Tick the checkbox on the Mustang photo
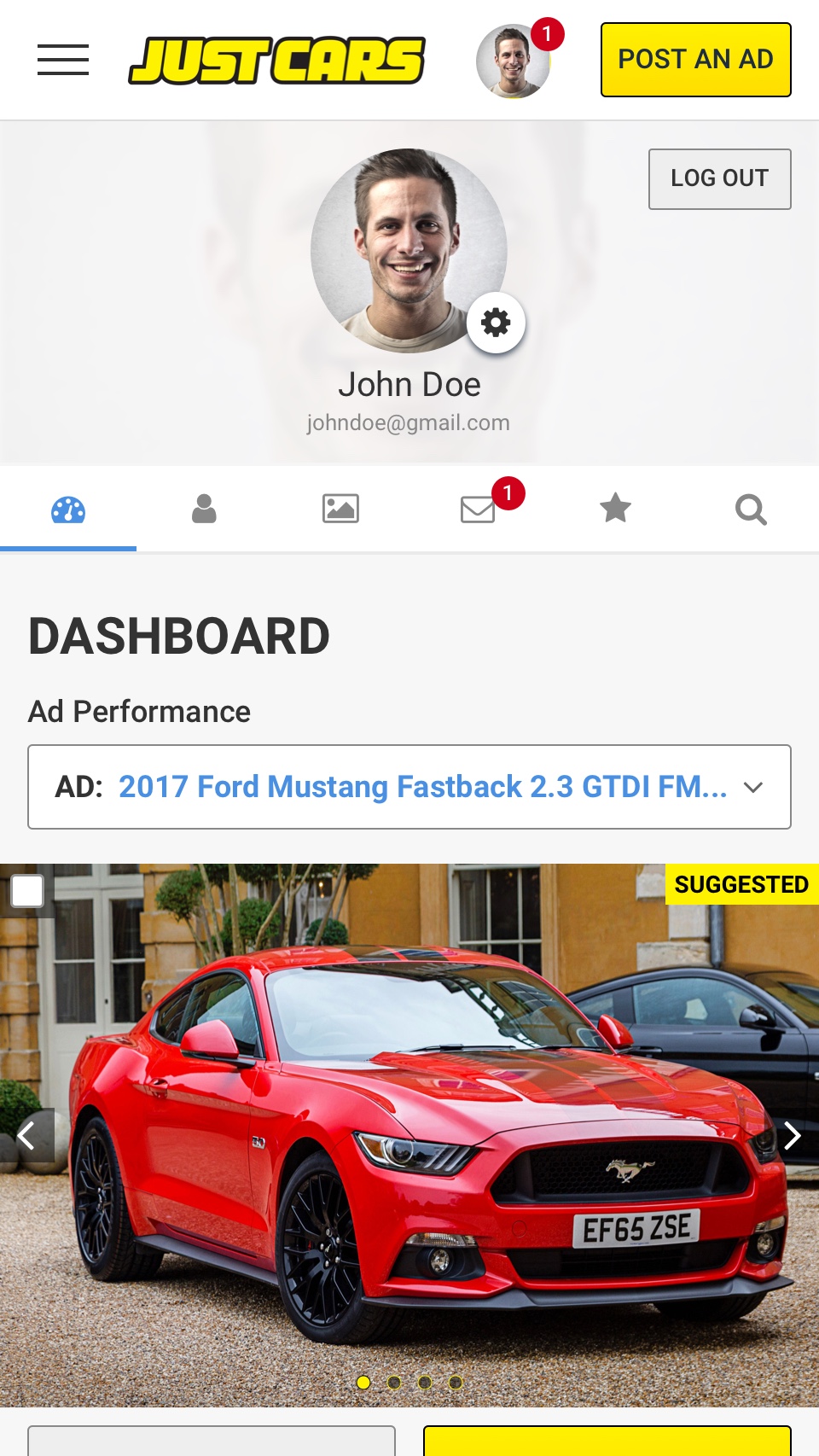Viewport: 819px width, 1456px height. (x=27, y=891)
